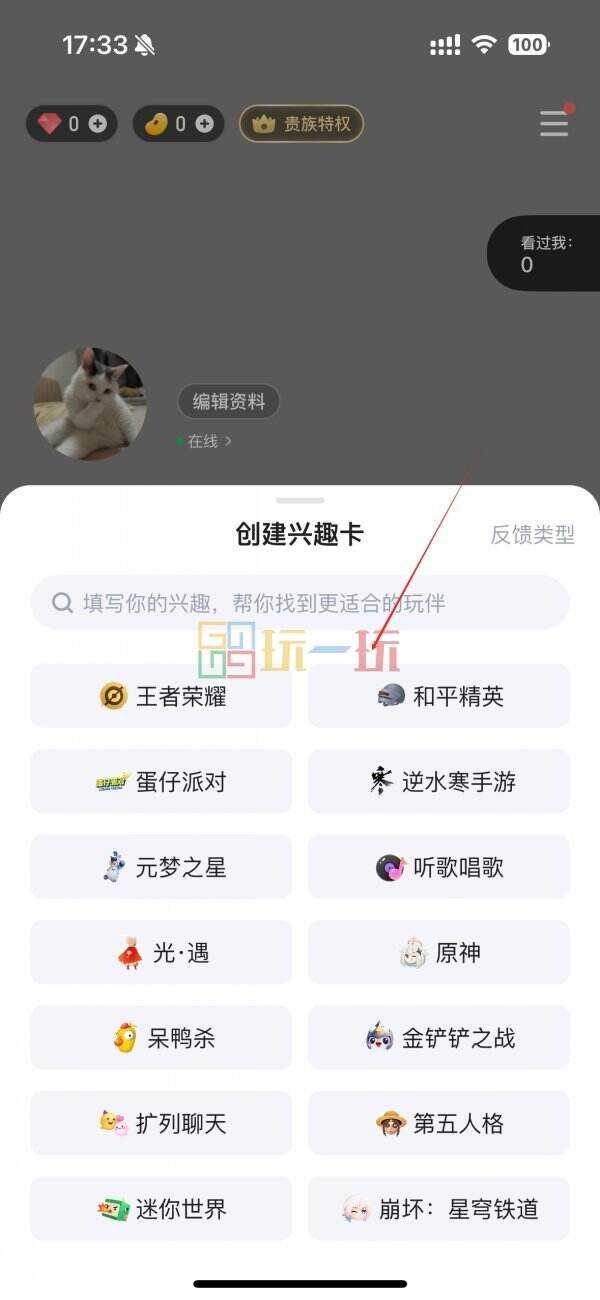Image resolution: width=600 pixels, height=1300 pixels.
Task: Select the 王者荣耀 interest chip
Action: click(162, 696)
